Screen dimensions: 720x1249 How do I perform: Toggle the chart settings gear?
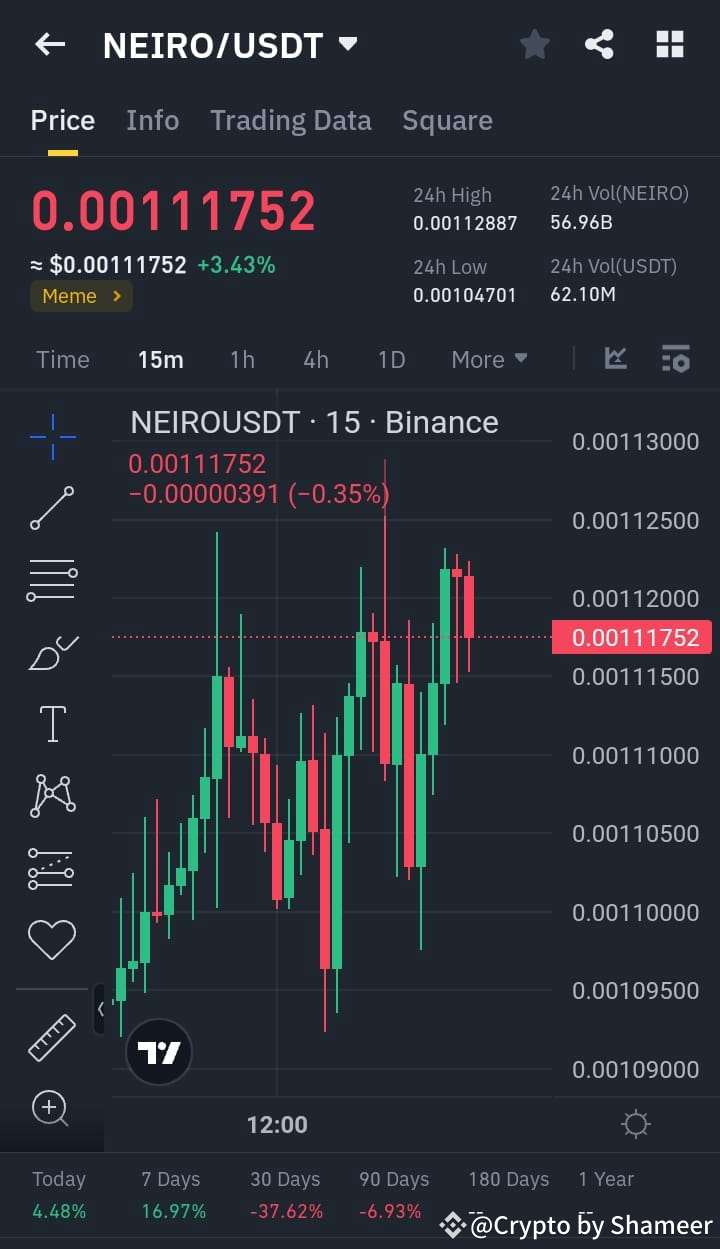[636, 1124]
